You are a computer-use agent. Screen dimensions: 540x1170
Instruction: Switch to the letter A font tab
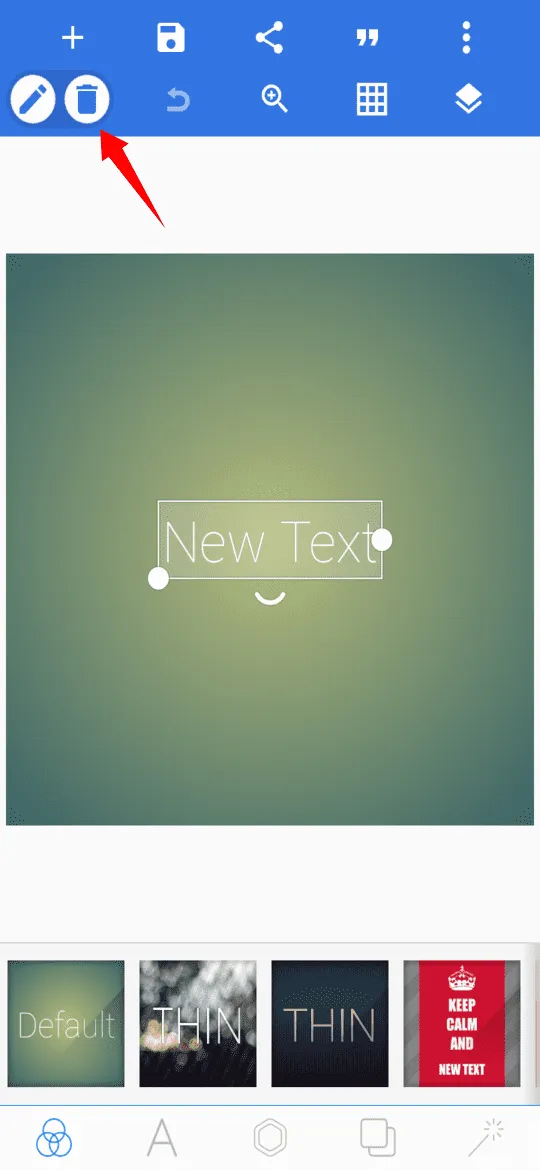pyautogui.click(x=162, y=1138)
